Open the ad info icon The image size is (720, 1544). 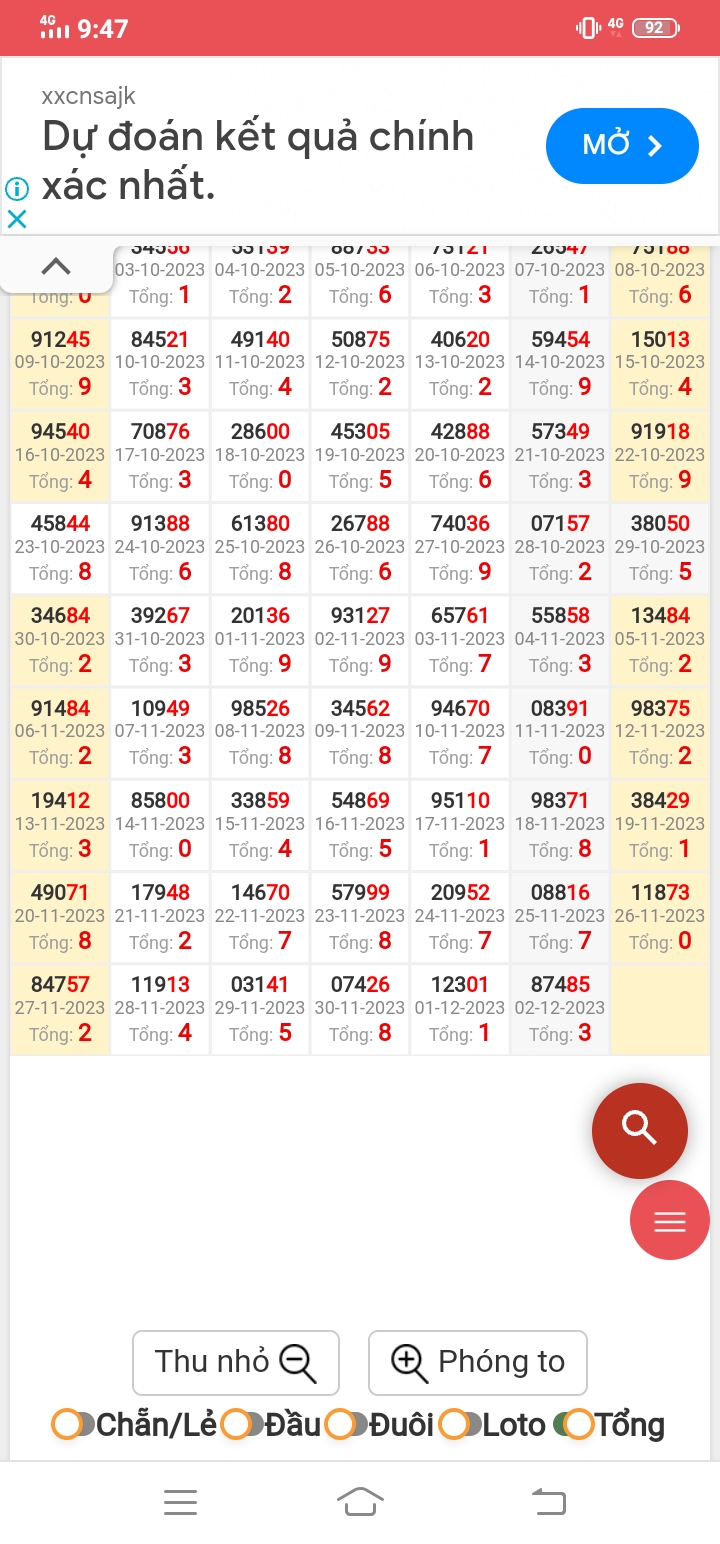[17, 189]
